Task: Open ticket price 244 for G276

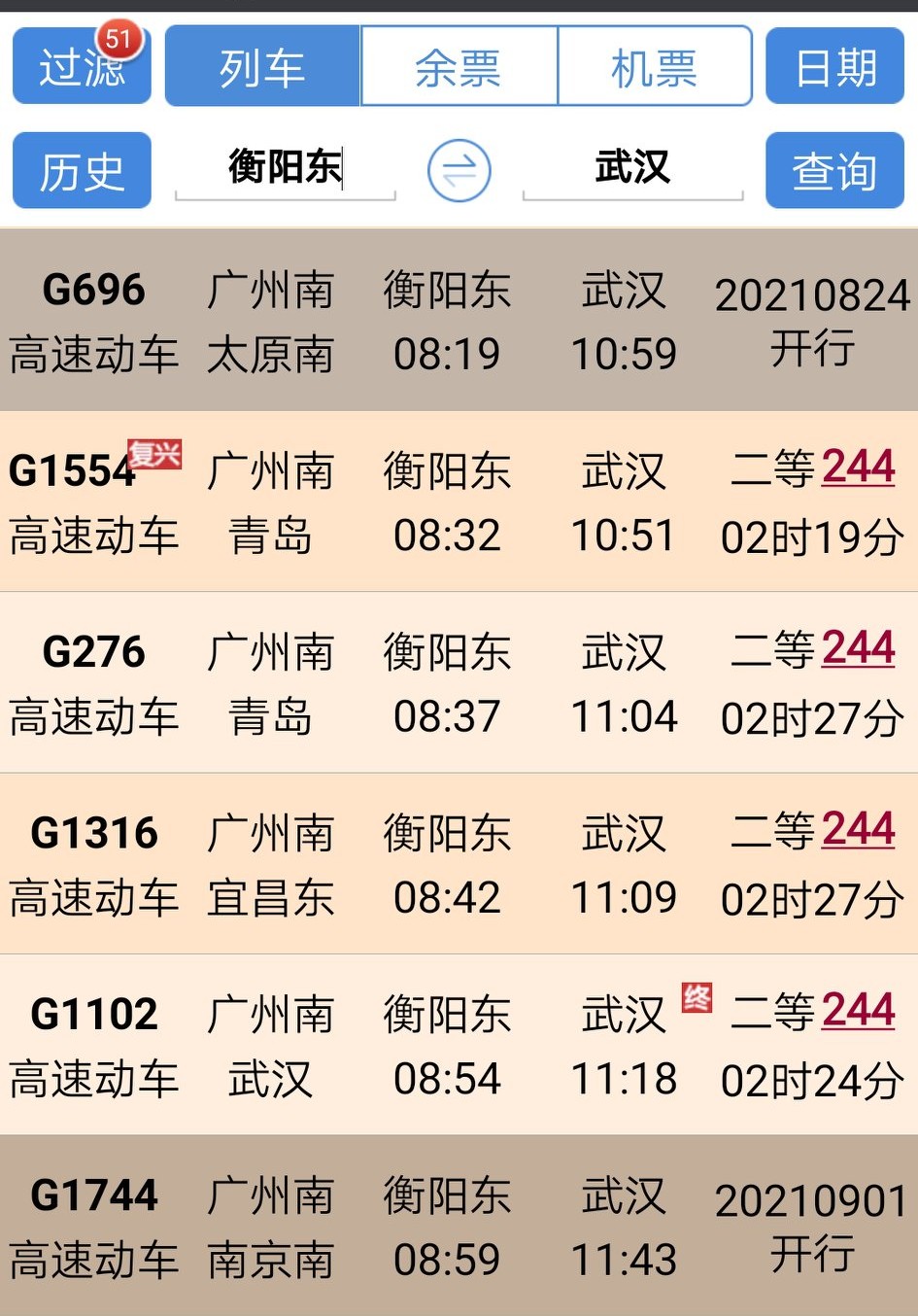Action: 857,646
